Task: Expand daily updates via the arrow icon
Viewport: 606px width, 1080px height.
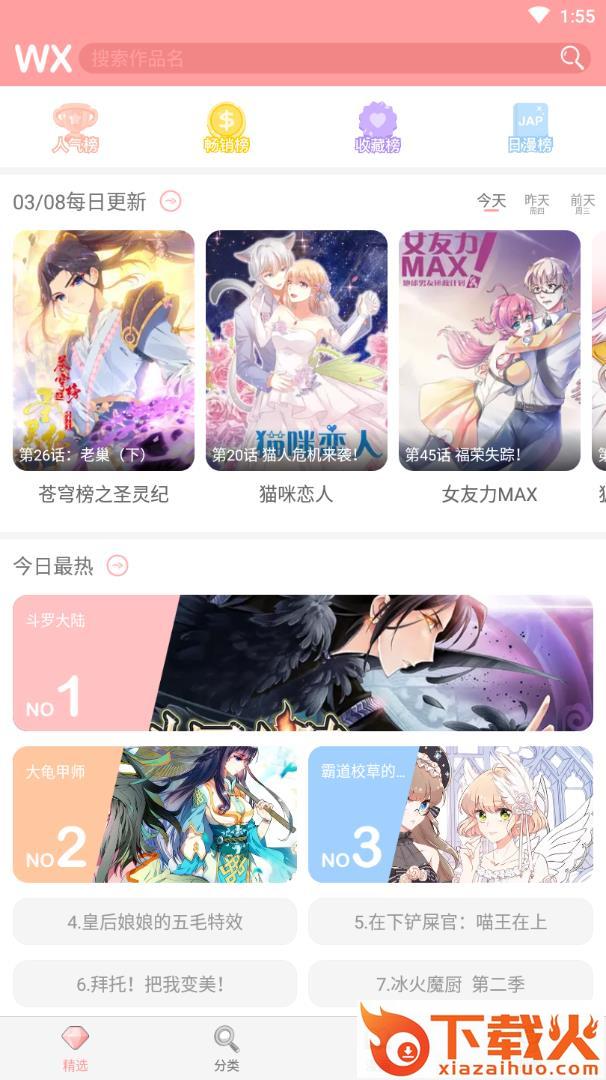Action: point(171,202)
